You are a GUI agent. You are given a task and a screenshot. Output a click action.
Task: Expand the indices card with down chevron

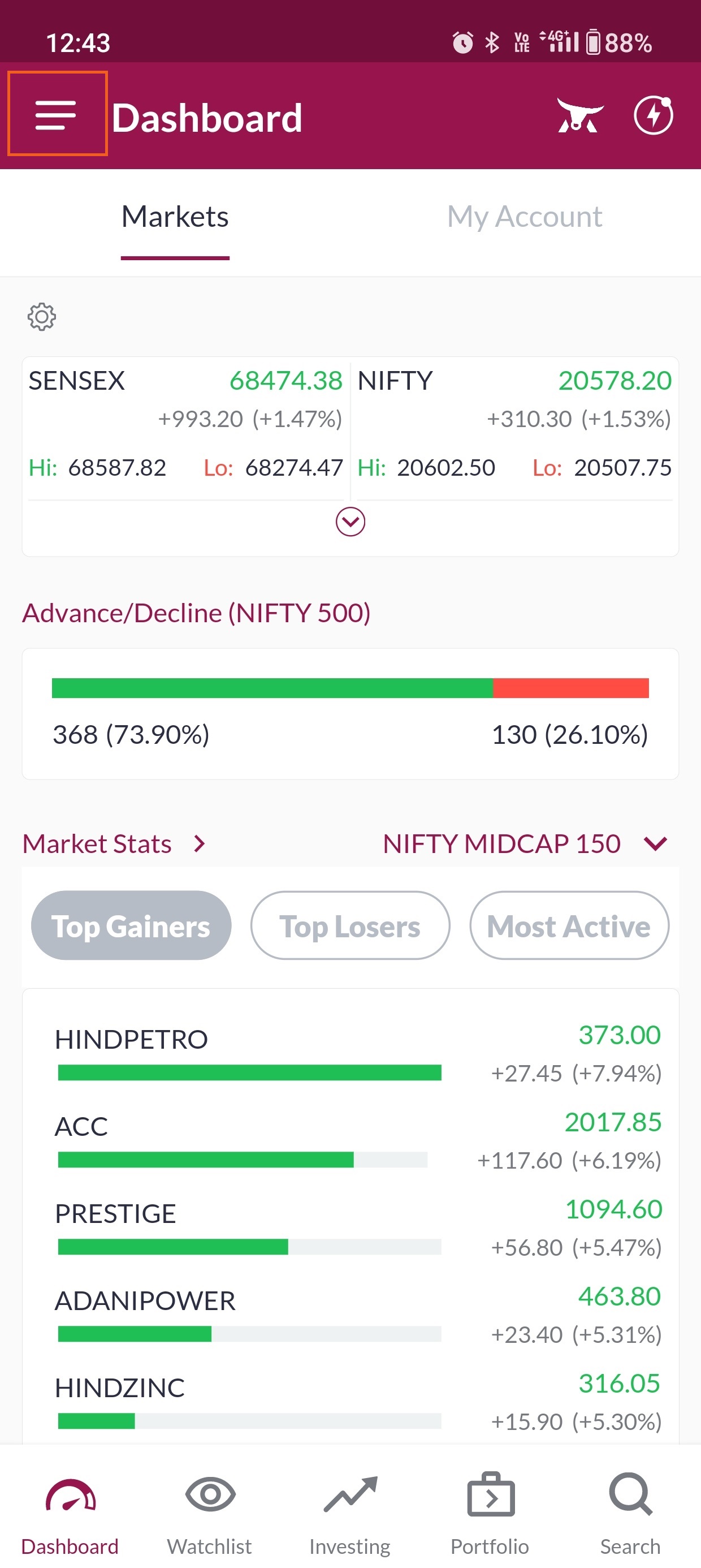[350, 522]
